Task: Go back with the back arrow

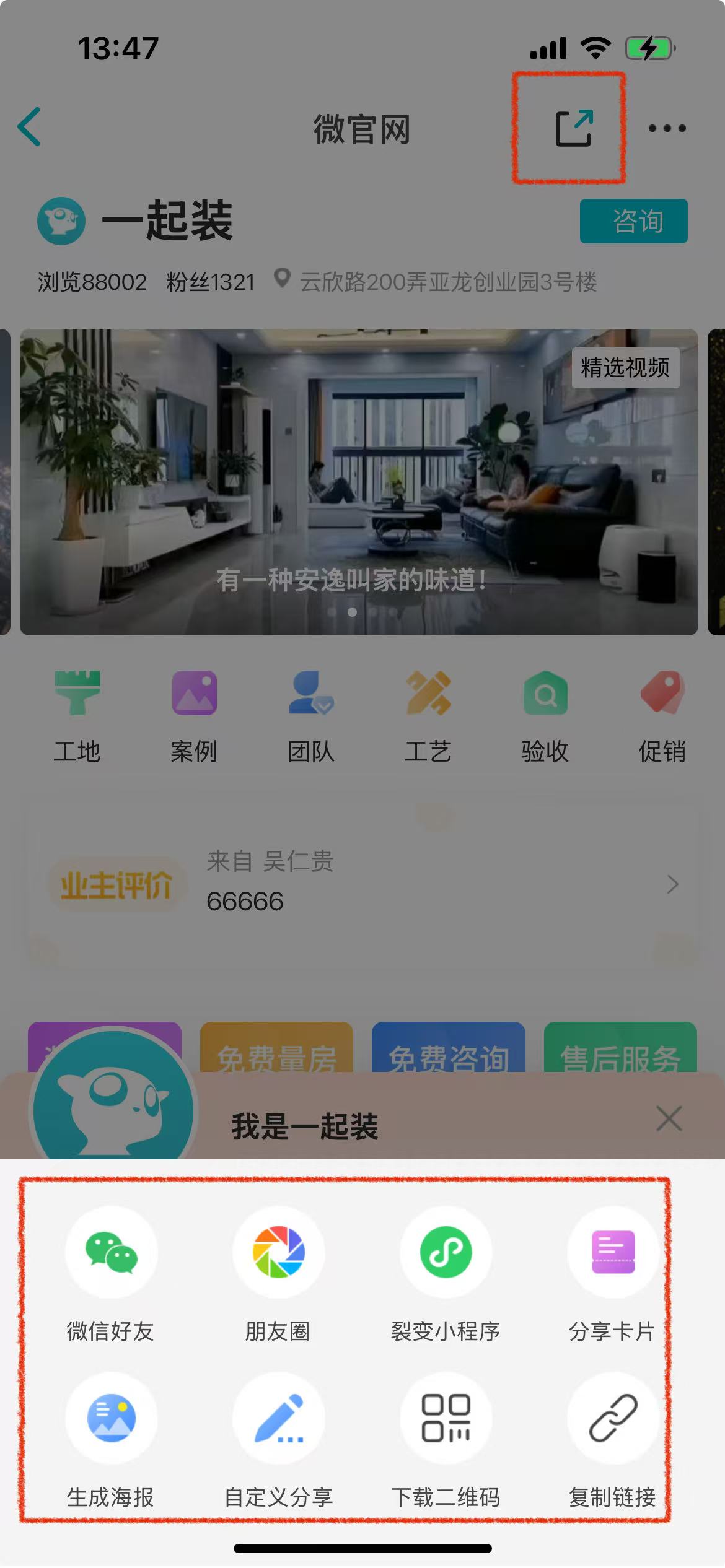Action: [x=30, y=127]
